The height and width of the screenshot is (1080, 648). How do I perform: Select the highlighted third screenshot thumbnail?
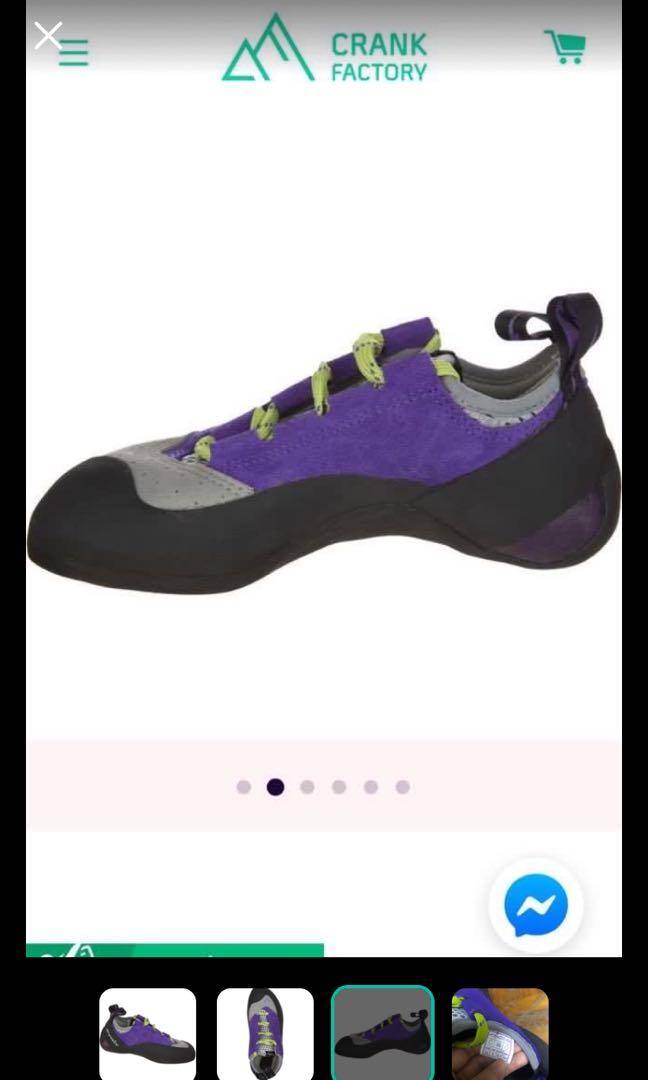point(383,1034)
